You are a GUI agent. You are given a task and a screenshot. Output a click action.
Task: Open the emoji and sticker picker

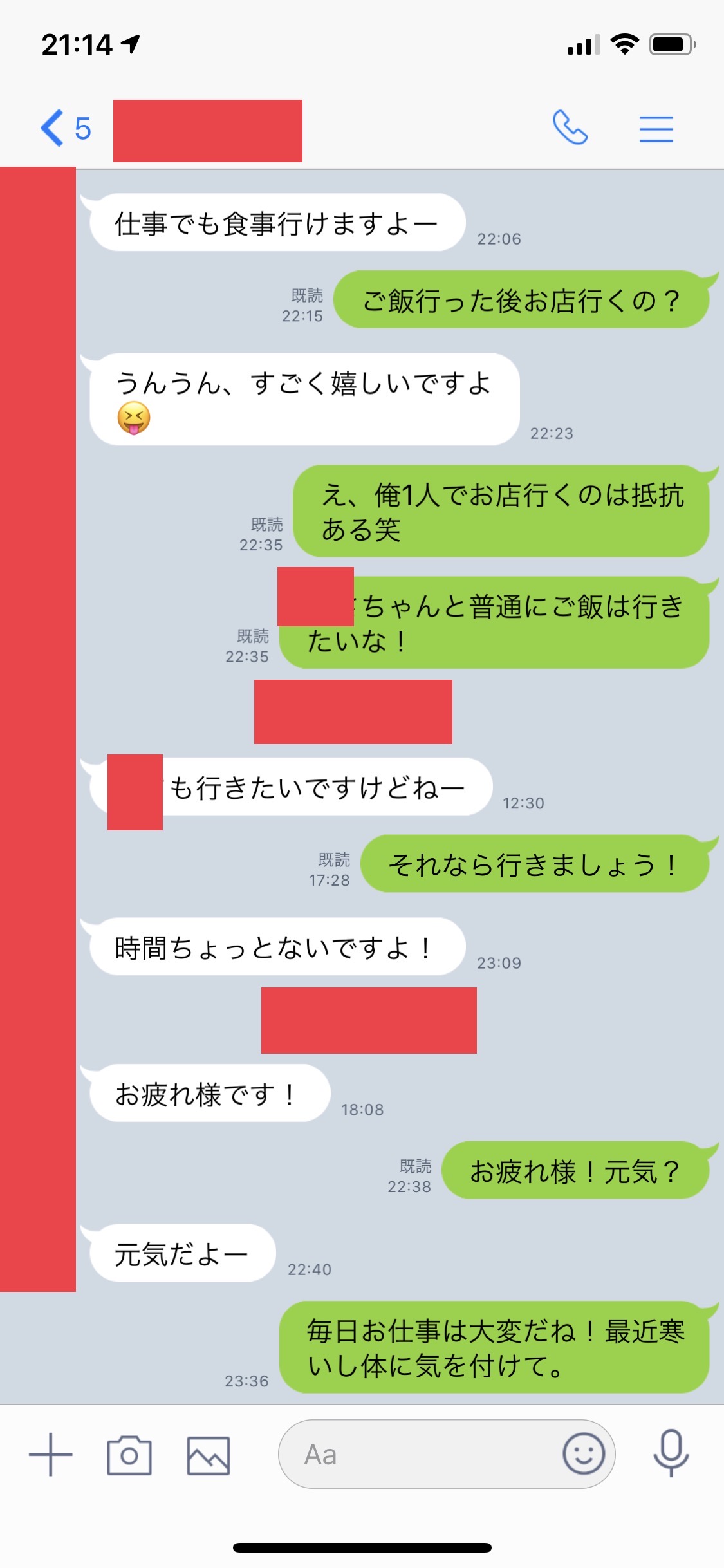584,1453
